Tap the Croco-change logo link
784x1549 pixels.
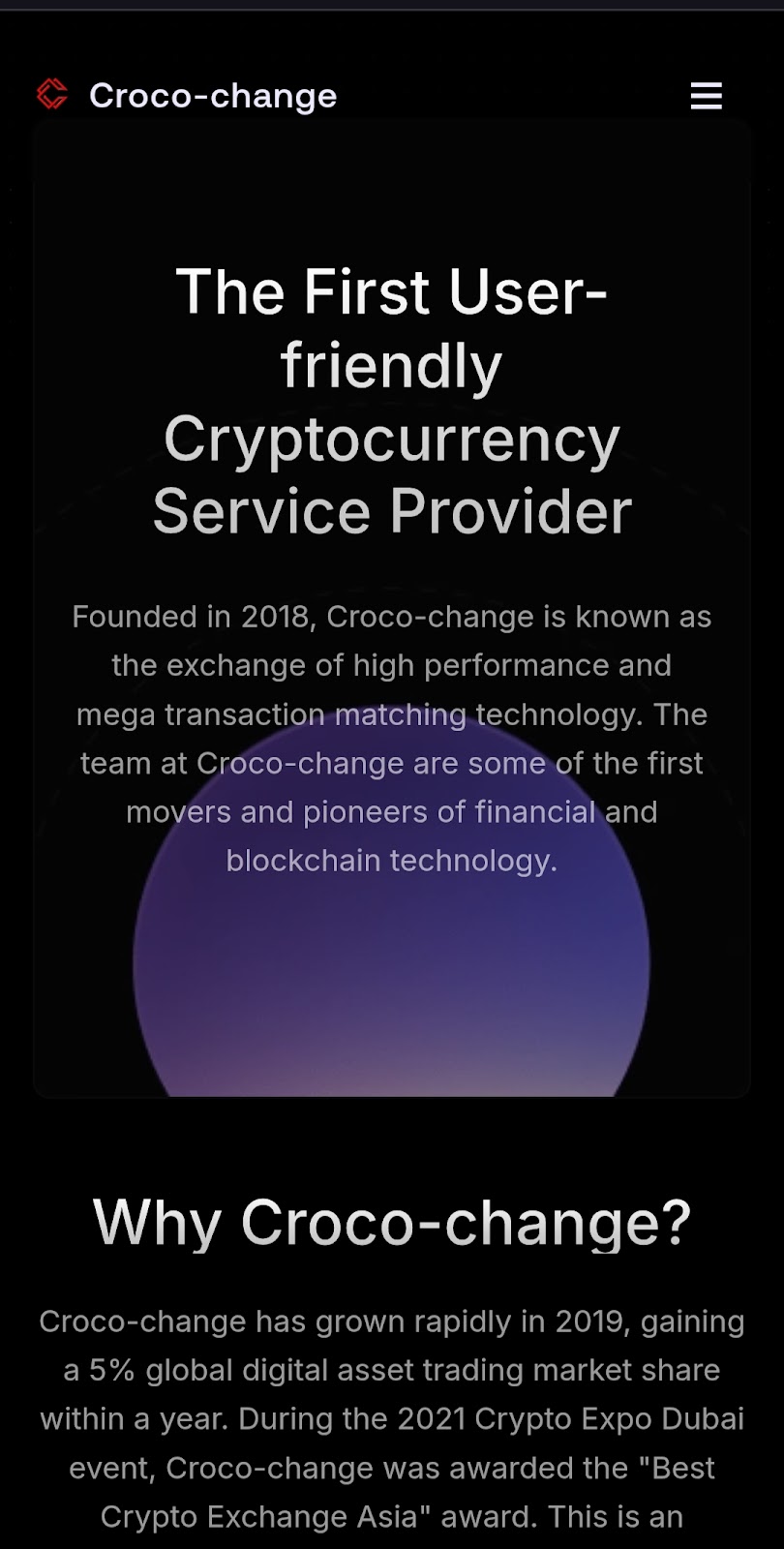(187, 95)
